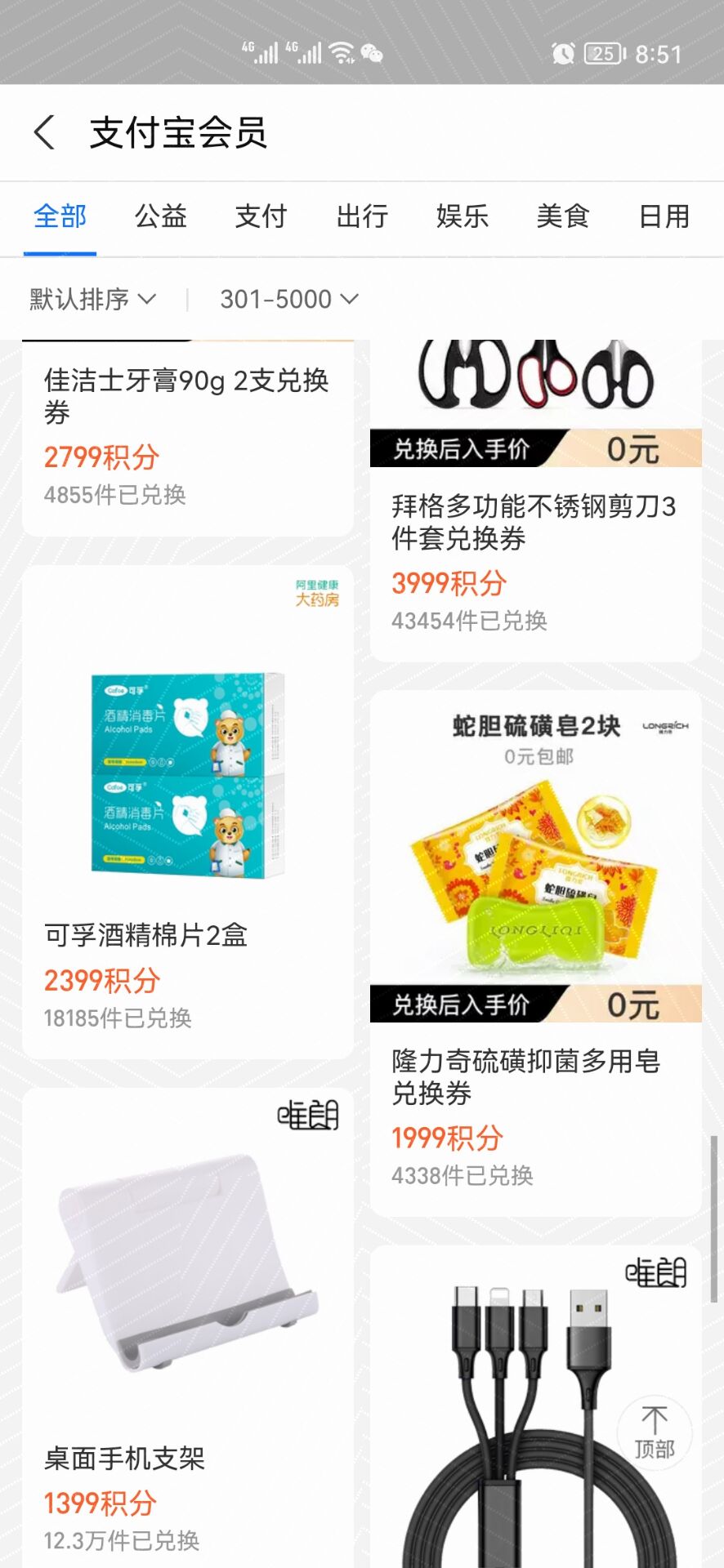Switch to the 公益 tab
This screenshot has width=724, height=1568.
click(x=161, y=216)
